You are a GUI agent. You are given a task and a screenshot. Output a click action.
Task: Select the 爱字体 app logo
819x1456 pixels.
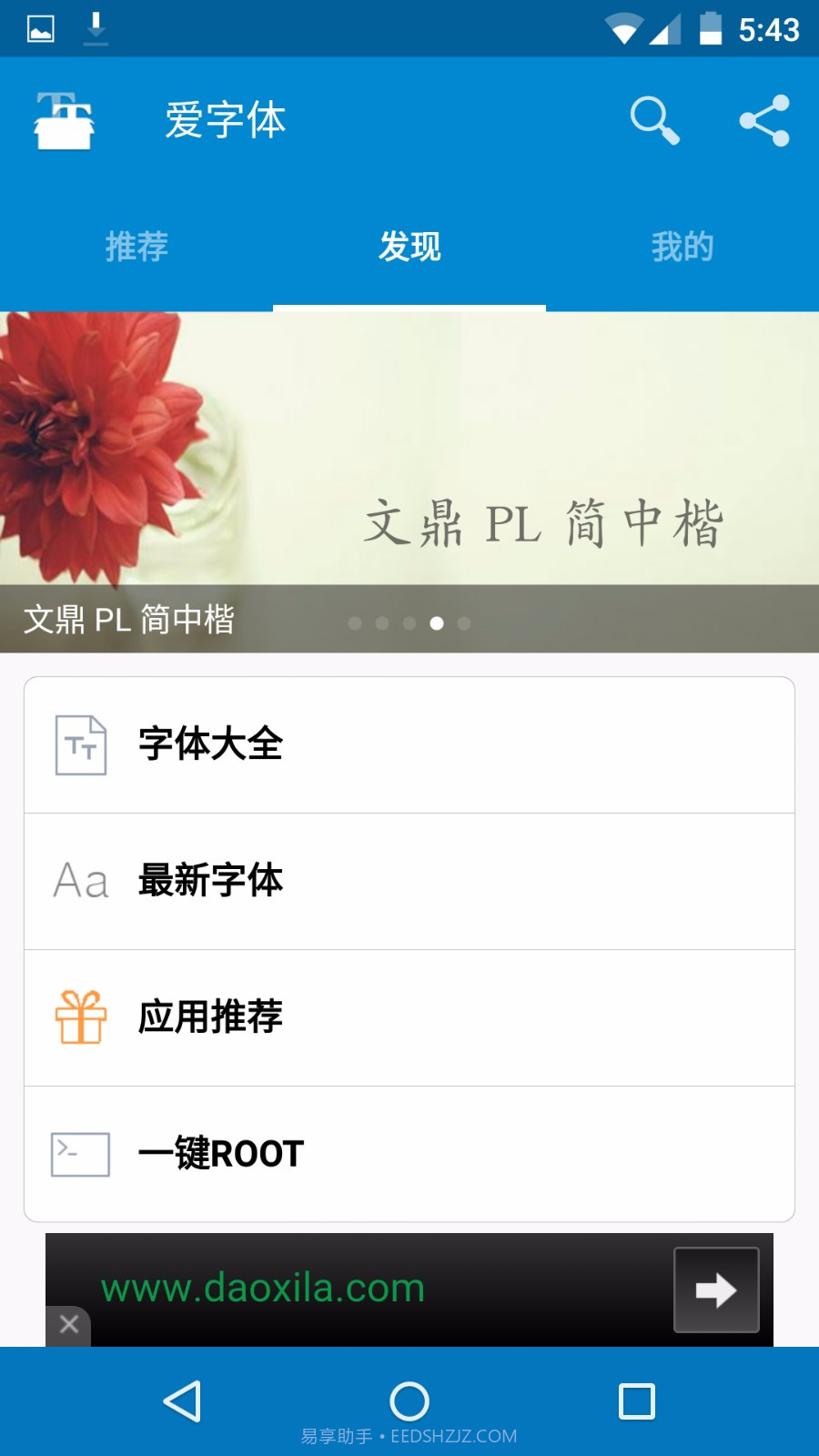coord(65,119)
